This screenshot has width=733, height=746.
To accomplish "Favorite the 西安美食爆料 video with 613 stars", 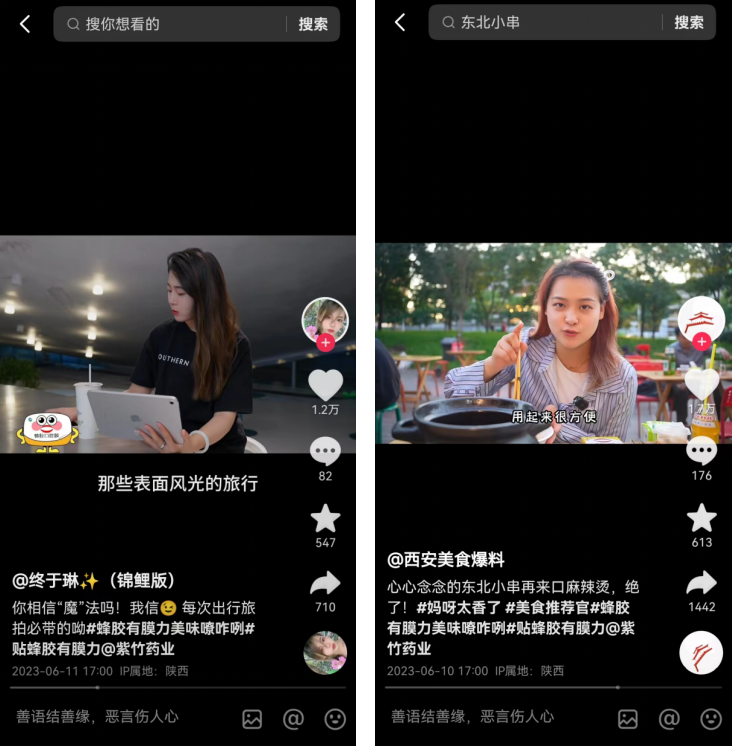I will pos(701,518).
